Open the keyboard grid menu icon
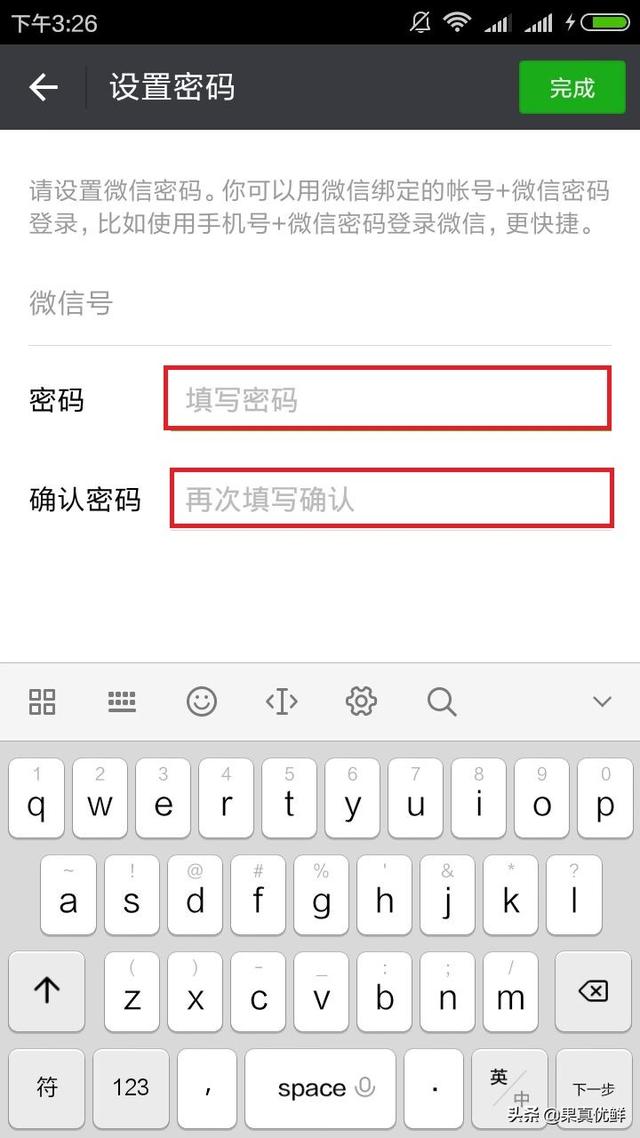This screenshot has height=1138, width=640. [x=42, y=702]
